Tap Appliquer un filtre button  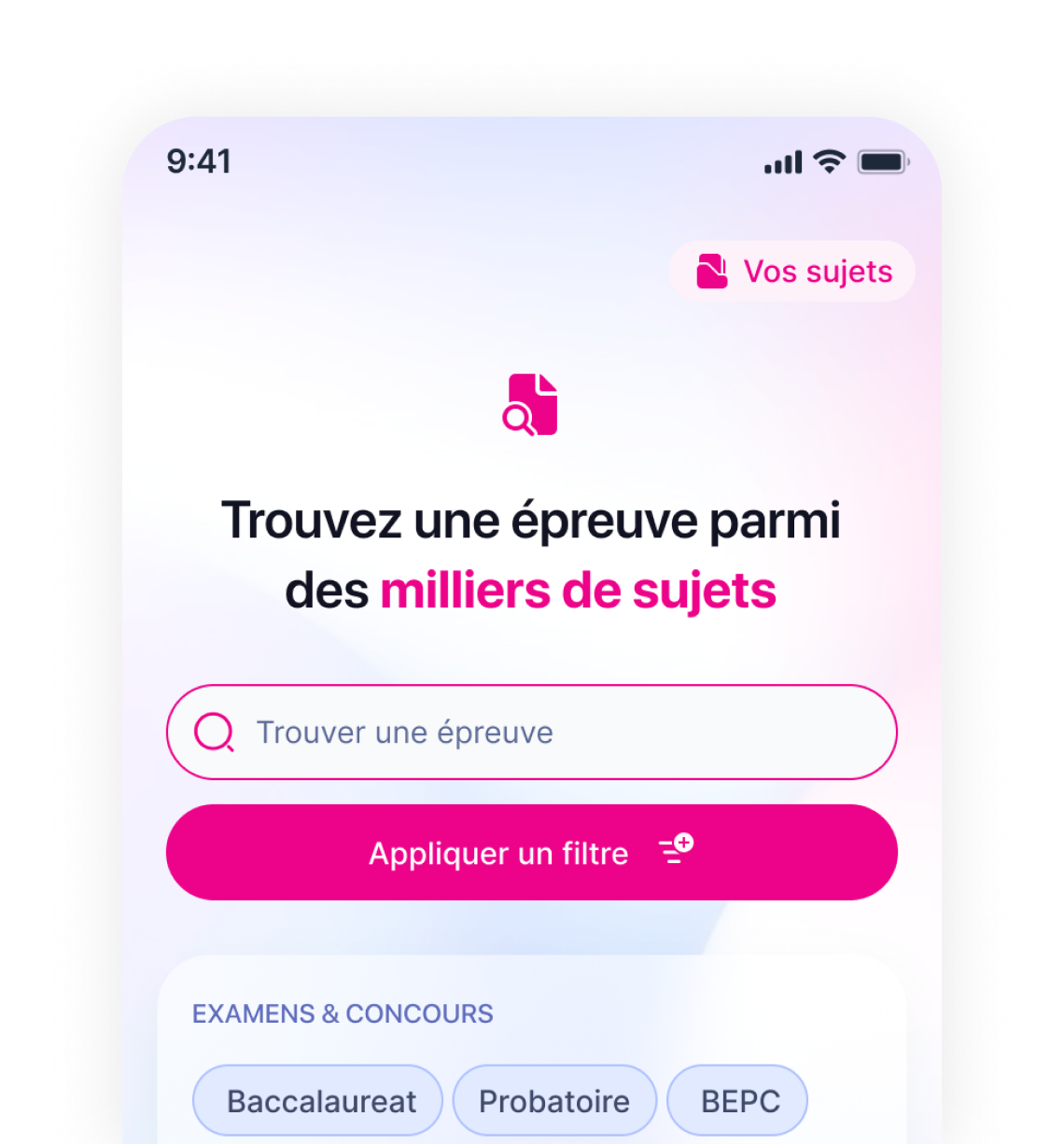[532, 853]
